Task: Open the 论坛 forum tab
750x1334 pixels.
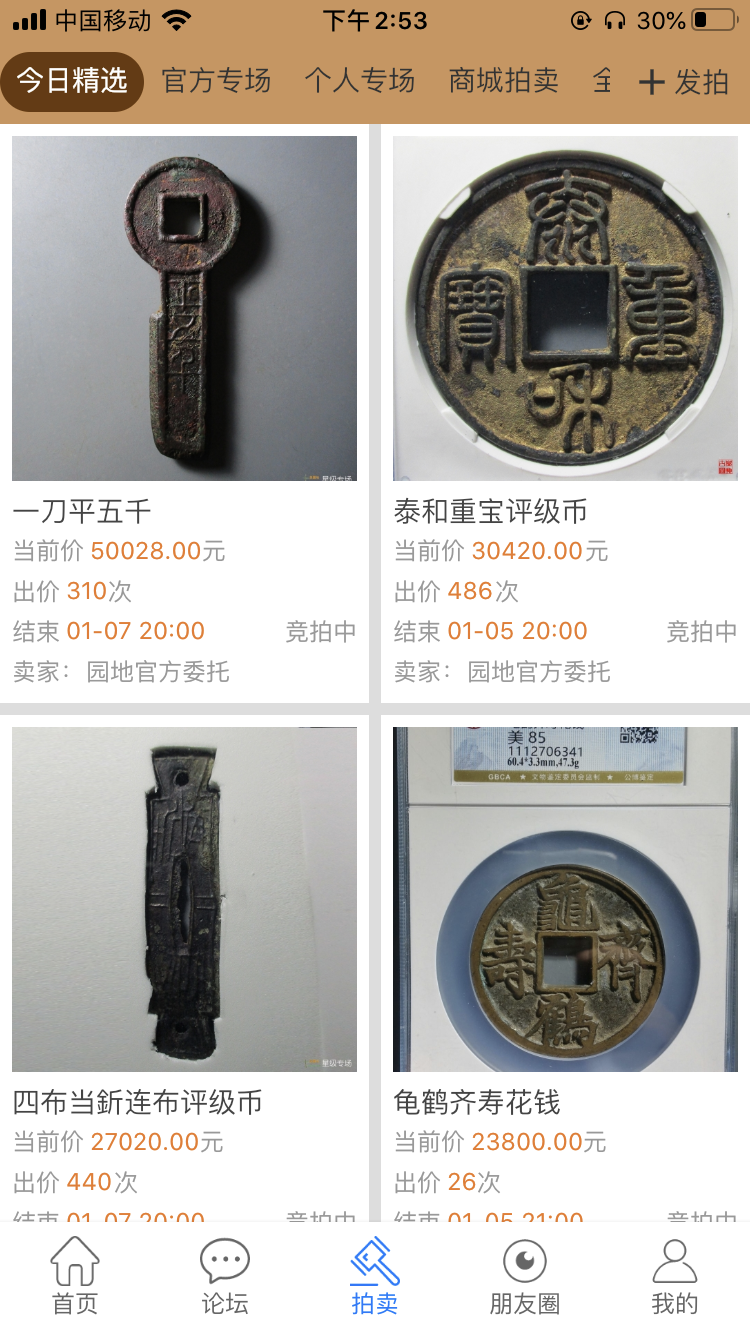Action: click(225, 1276)
